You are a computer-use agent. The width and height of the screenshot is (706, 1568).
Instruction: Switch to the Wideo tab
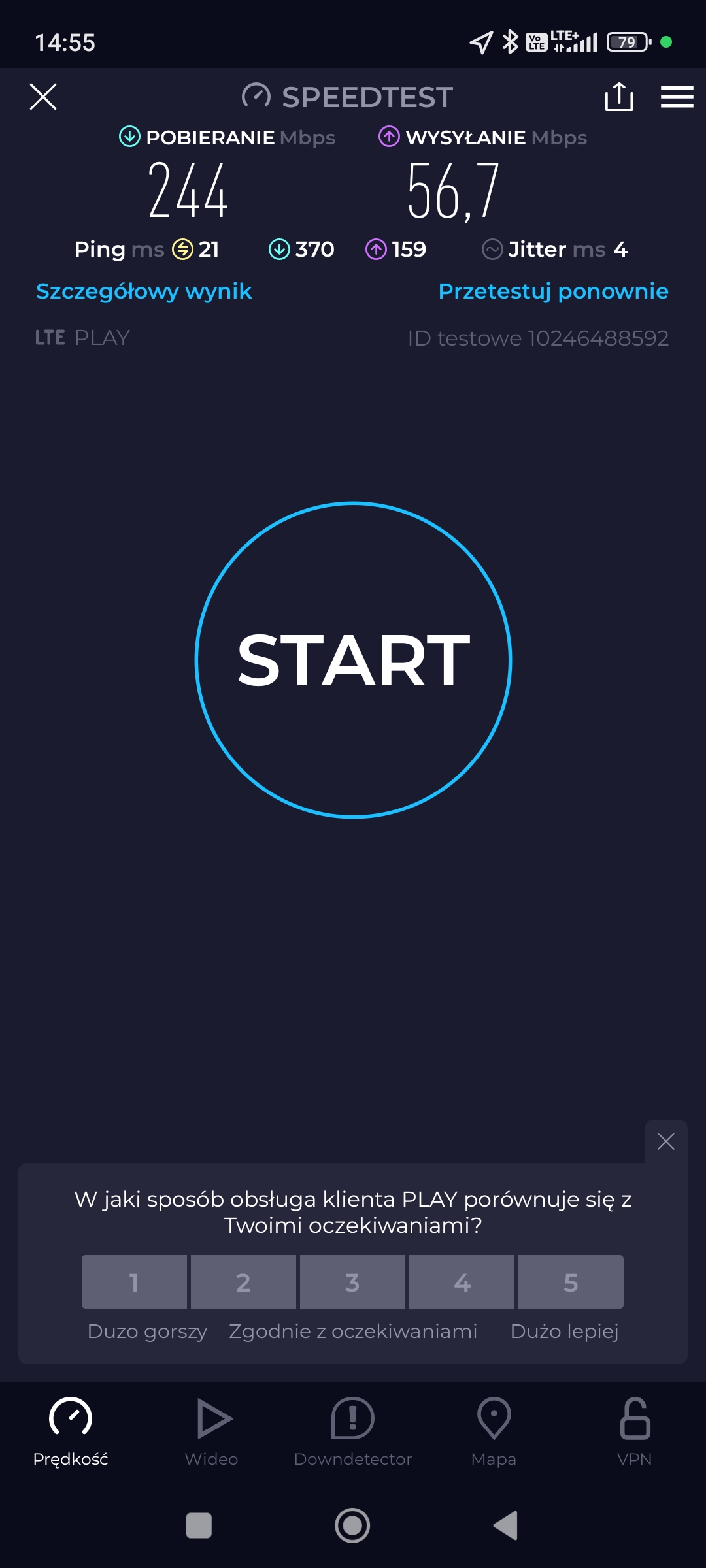point(212,1432)
